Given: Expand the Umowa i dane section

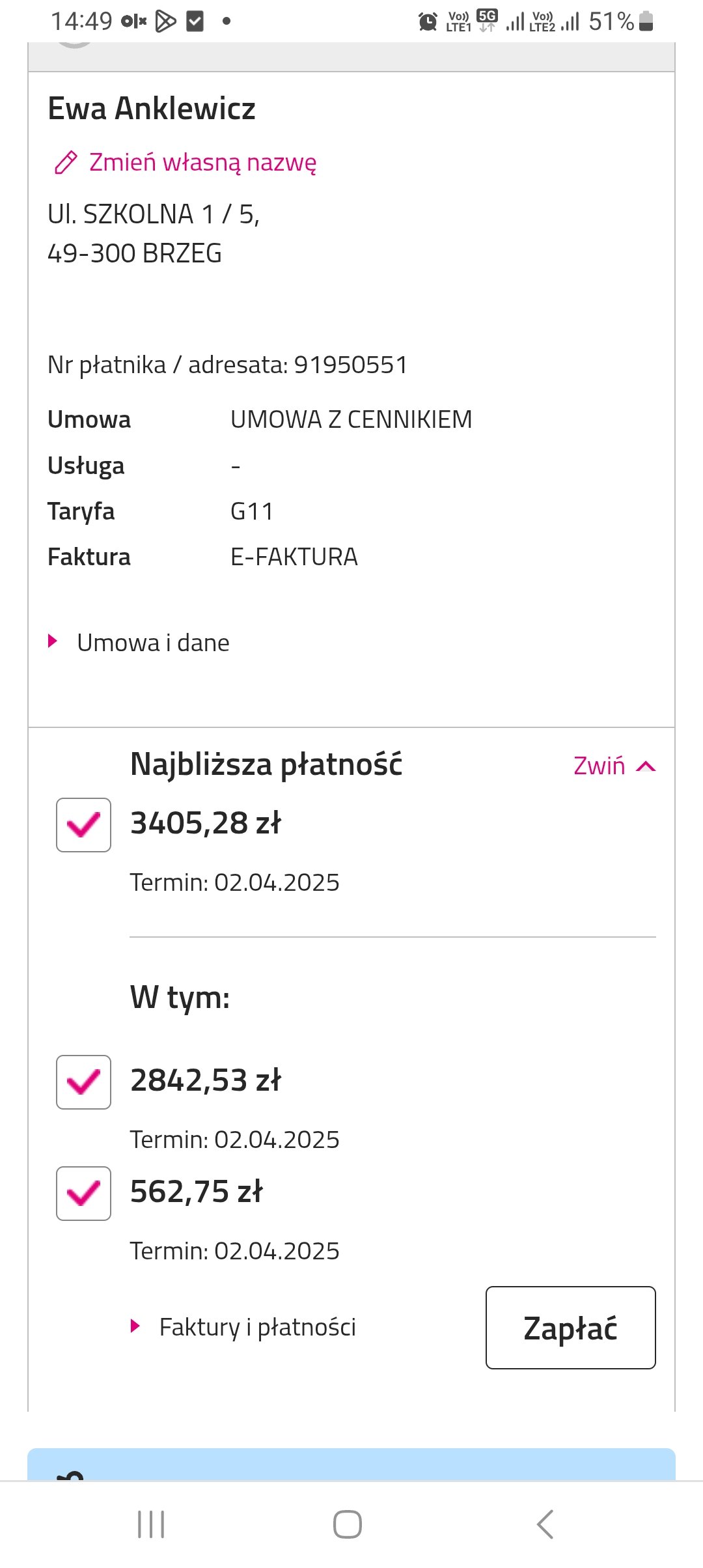Looking at the screenshot, I should 139,643.
